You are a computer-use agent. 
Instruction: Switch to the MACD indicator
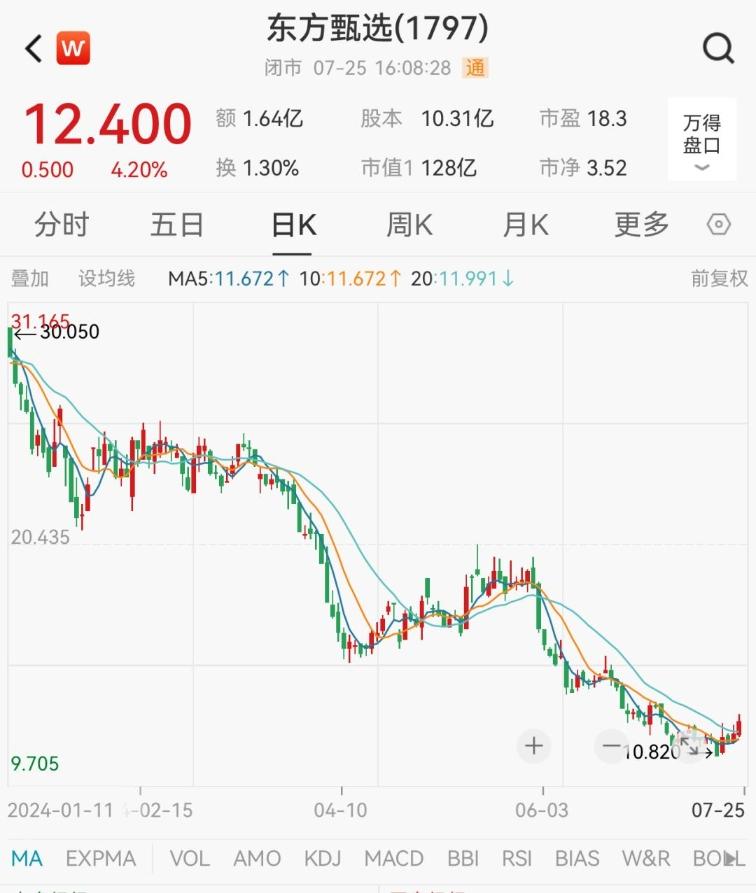click(x=393, y=858)
